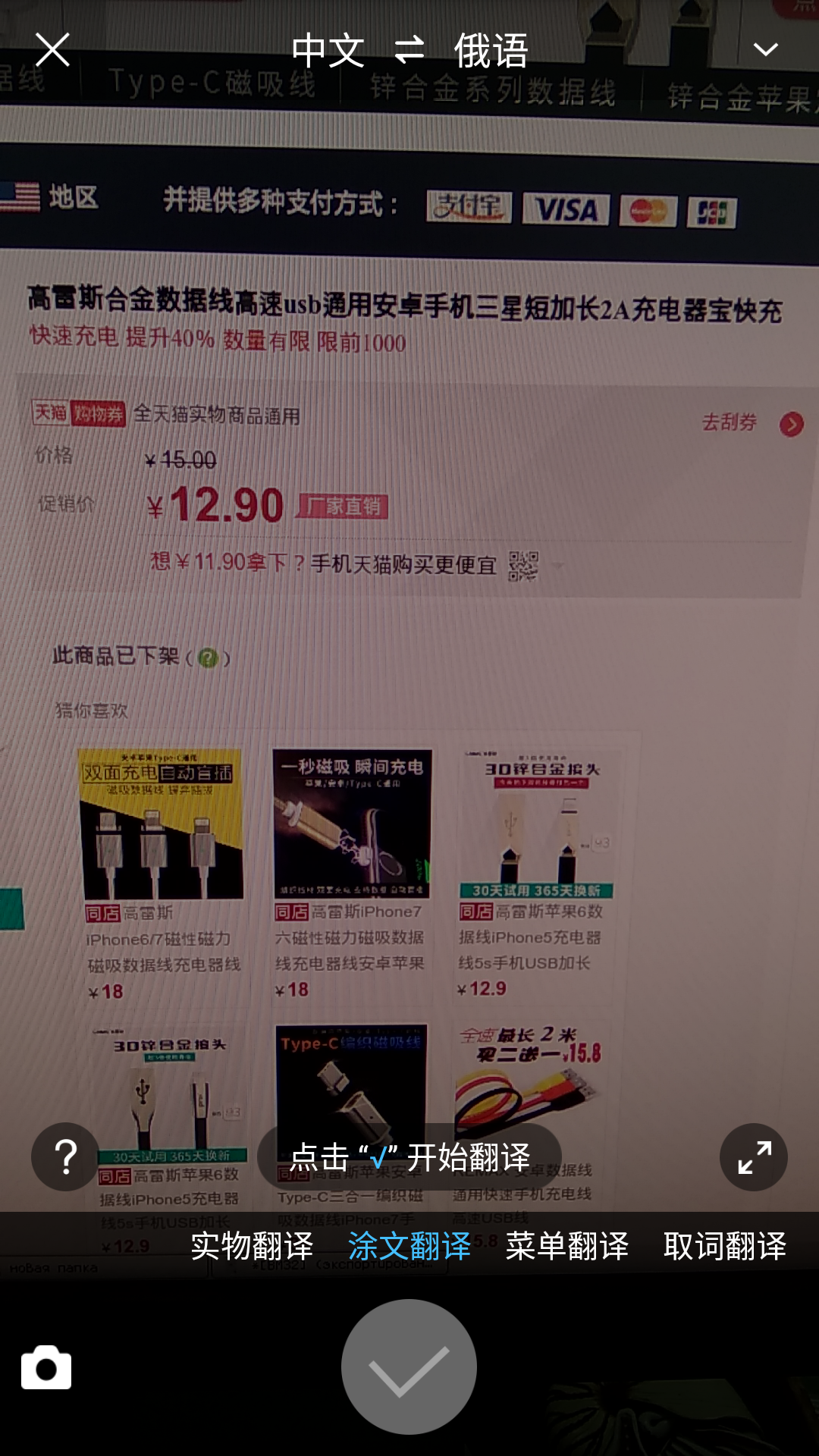Viewport: 819px width, 1456px height.
Task: Tap the fullscreen expand icon
Action: click(x=754, y=1157)
